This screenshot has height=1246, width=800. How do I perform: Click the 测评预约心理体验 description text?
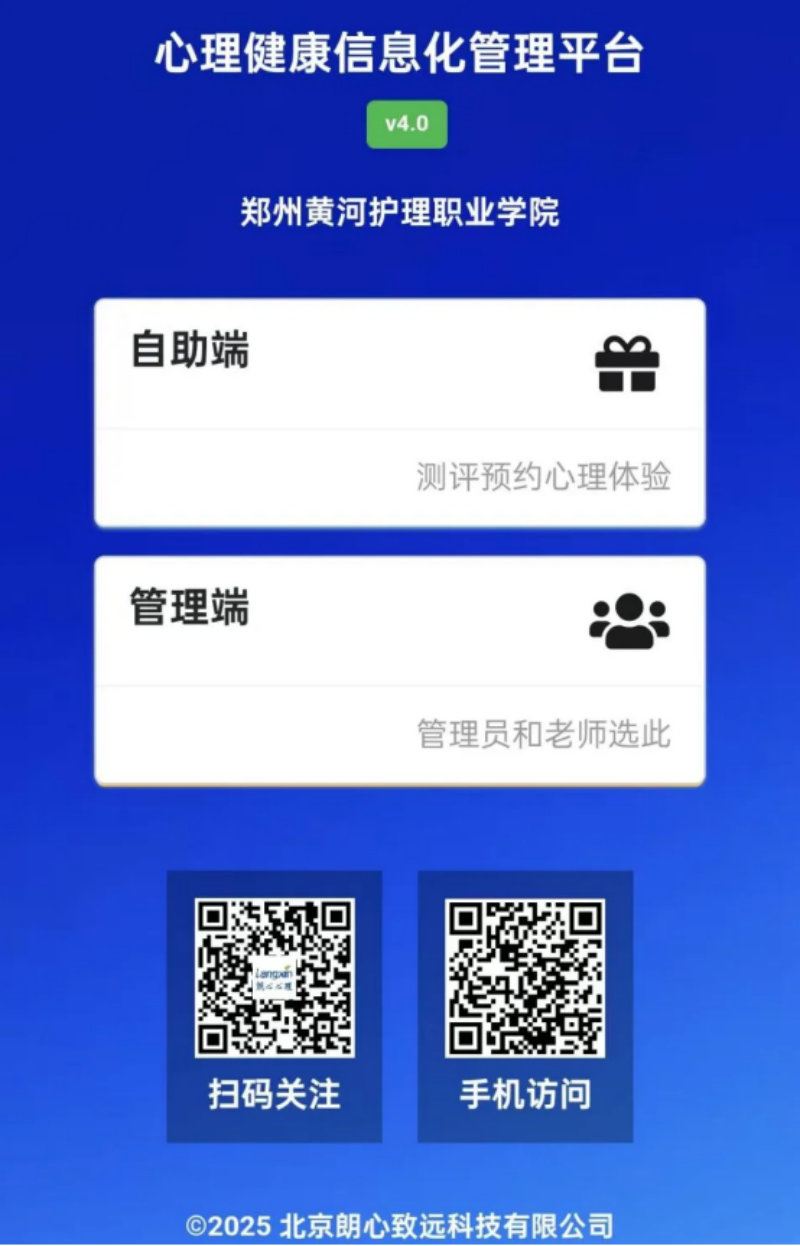[546, 477]
